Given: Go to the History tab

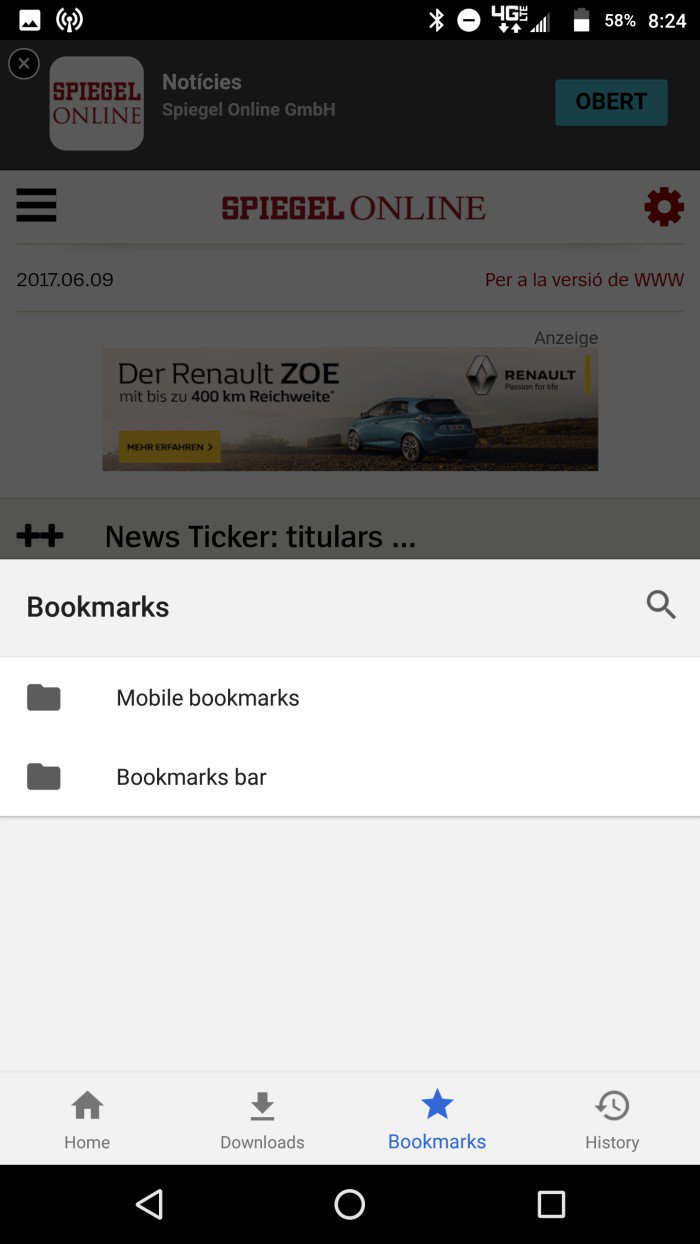Looking at the screenshot, I should 612,1120.
